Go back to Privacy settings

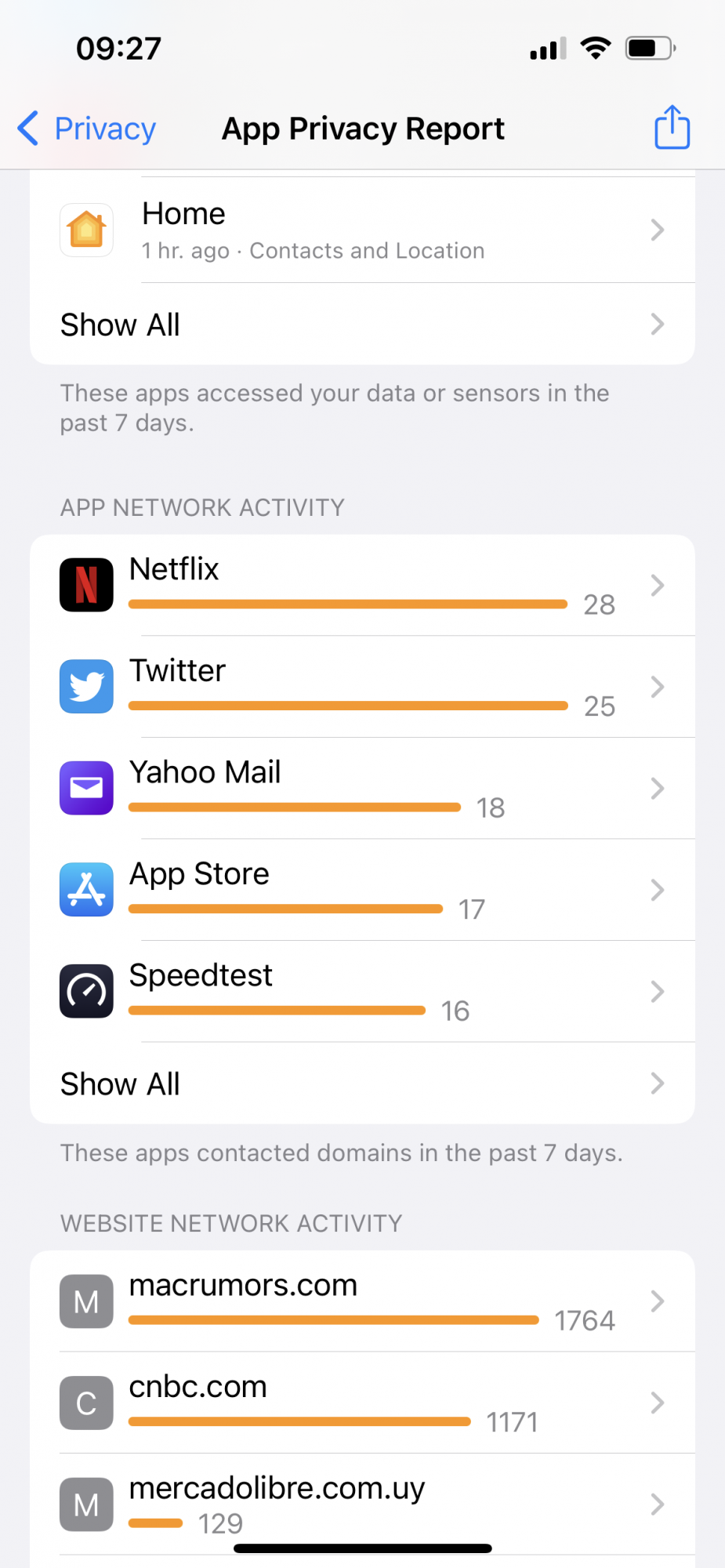pos(86,129)
